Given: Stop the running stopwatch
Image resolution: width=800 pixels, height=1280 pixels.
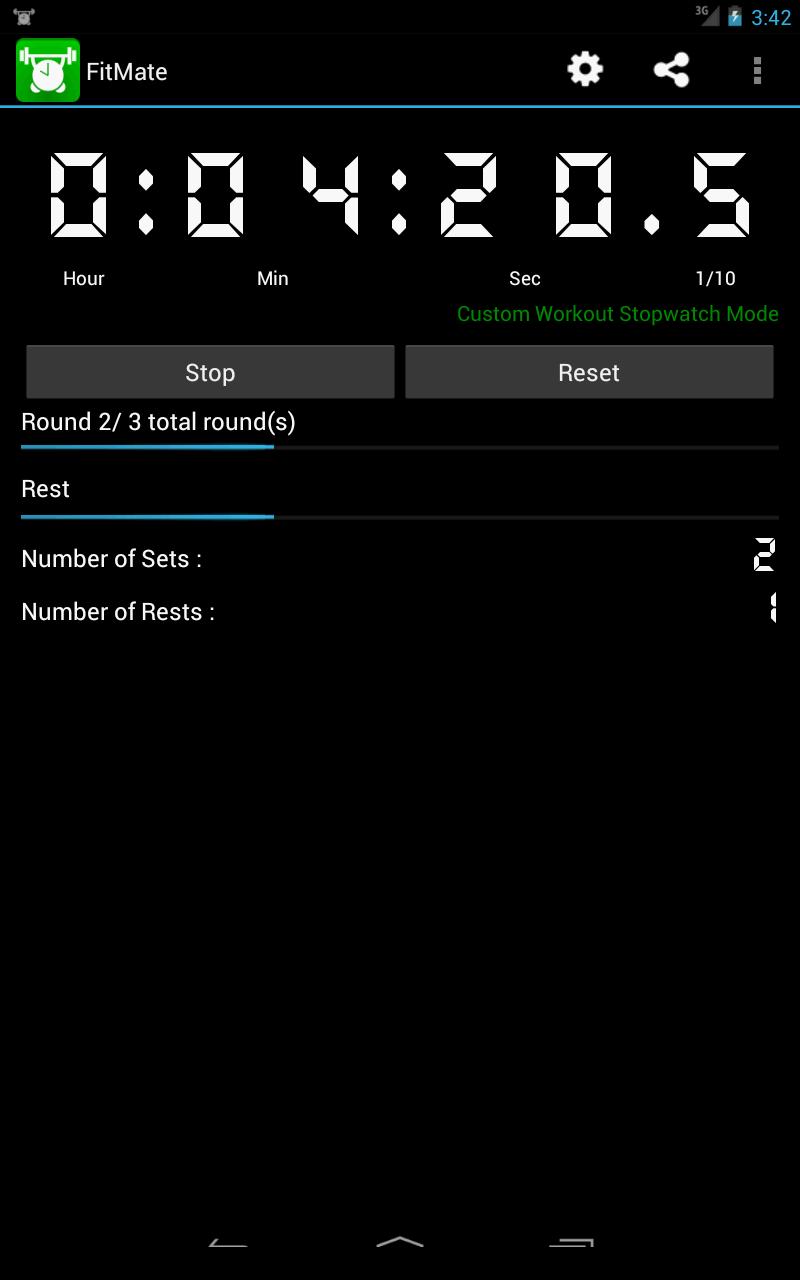Looking at the screenshot, I should (x=210, y=373).
